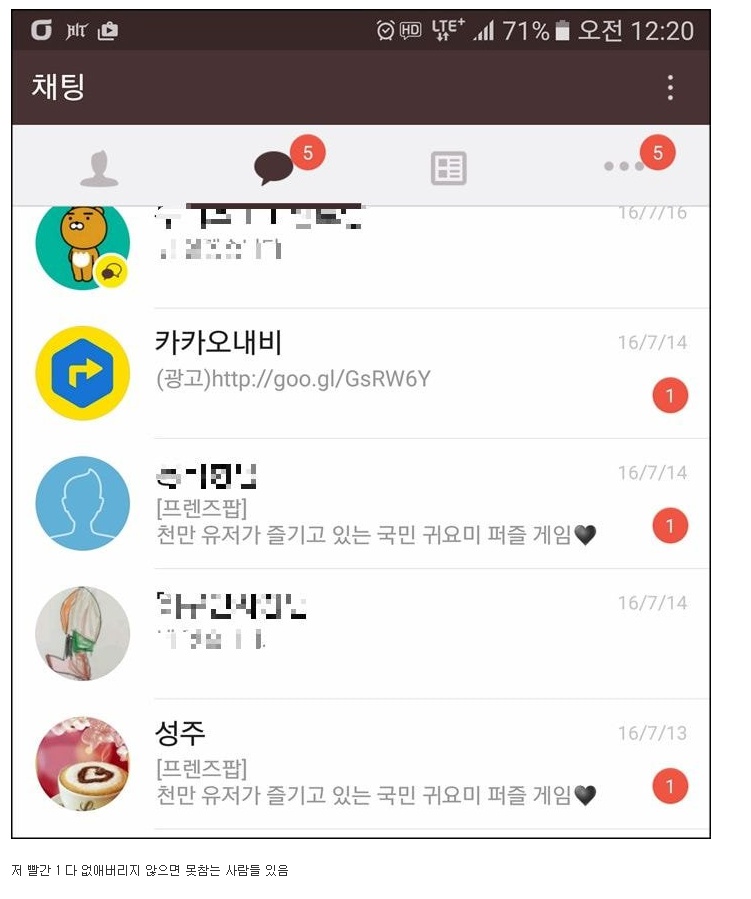The image size is (751, 899).
Task: Select the chats tab with speech bubble
Action: pyautogui.click(x=274, y=168)
